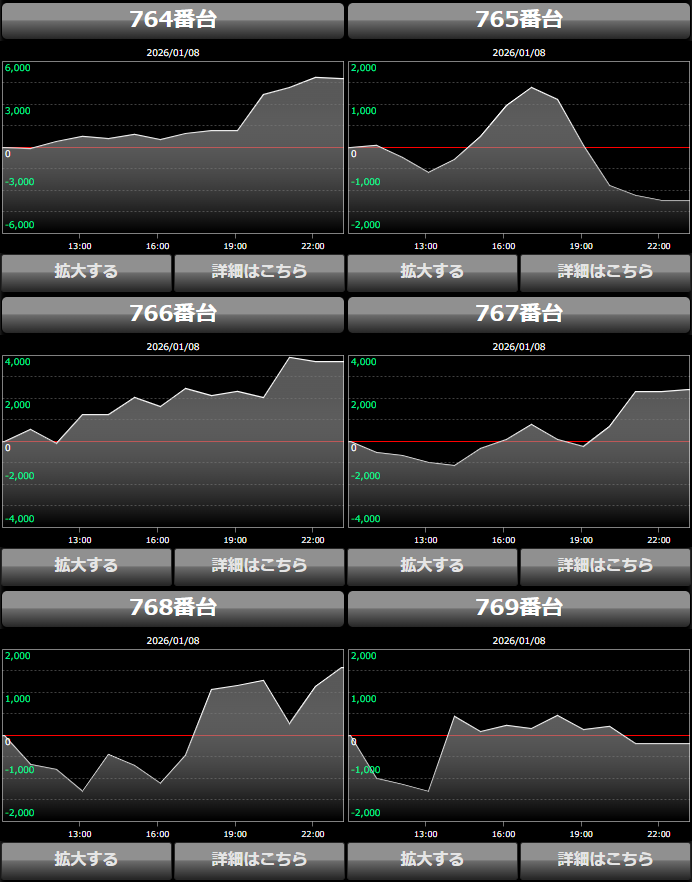Enlarge the graph for machine 765
Screen dimensions: 692x882
coord(432,271)
